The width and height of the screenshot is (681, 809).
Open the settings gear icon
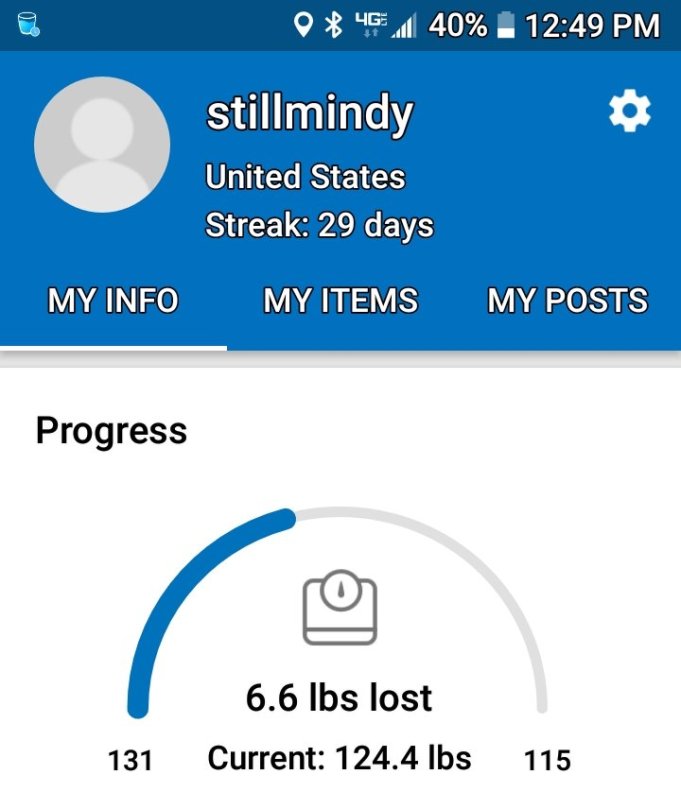630,114
